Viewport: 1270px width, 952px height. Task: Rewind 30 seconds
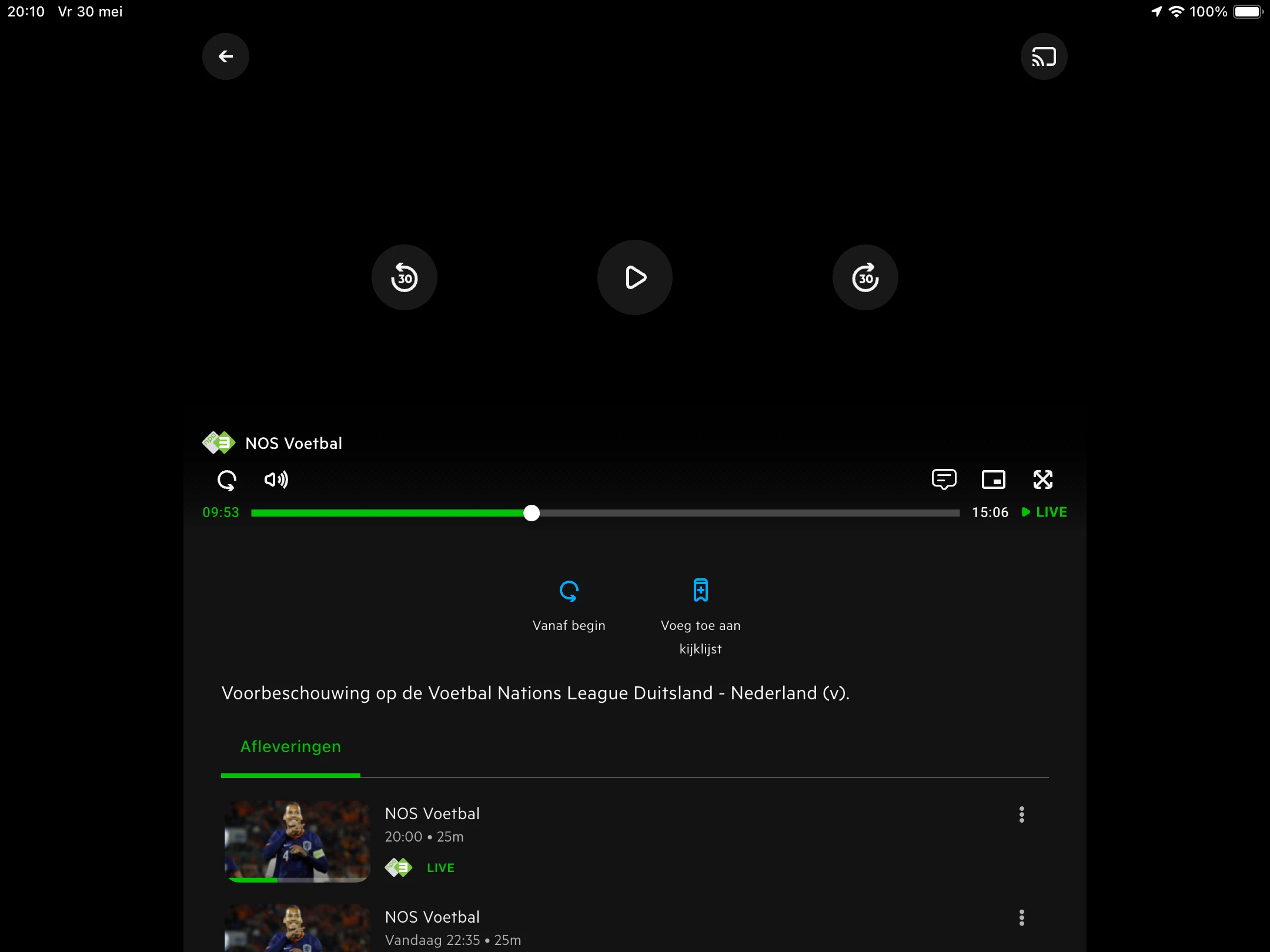click(405, 277)
